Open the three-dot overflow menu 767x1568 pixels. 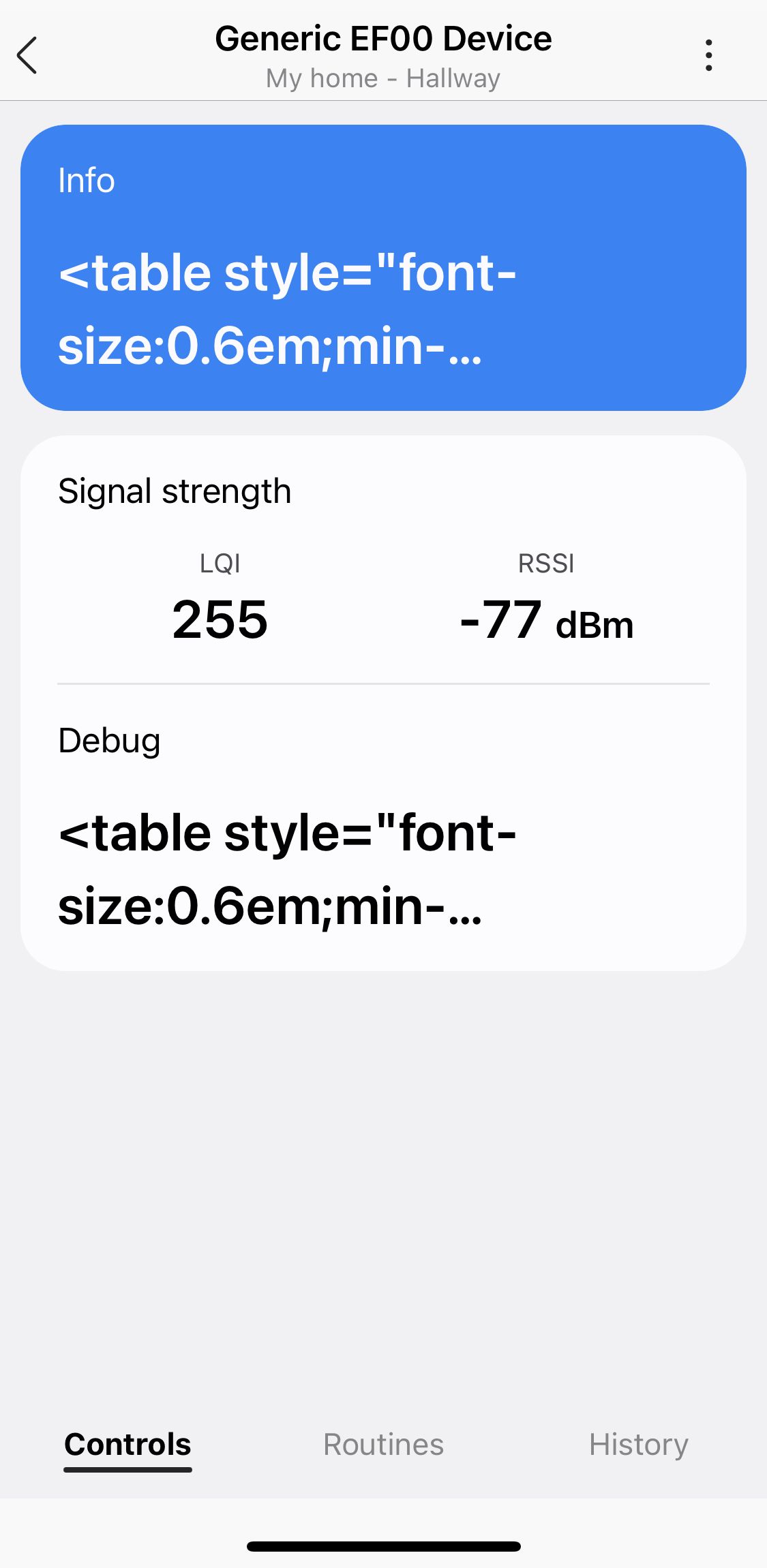click(x=708, y=55)
